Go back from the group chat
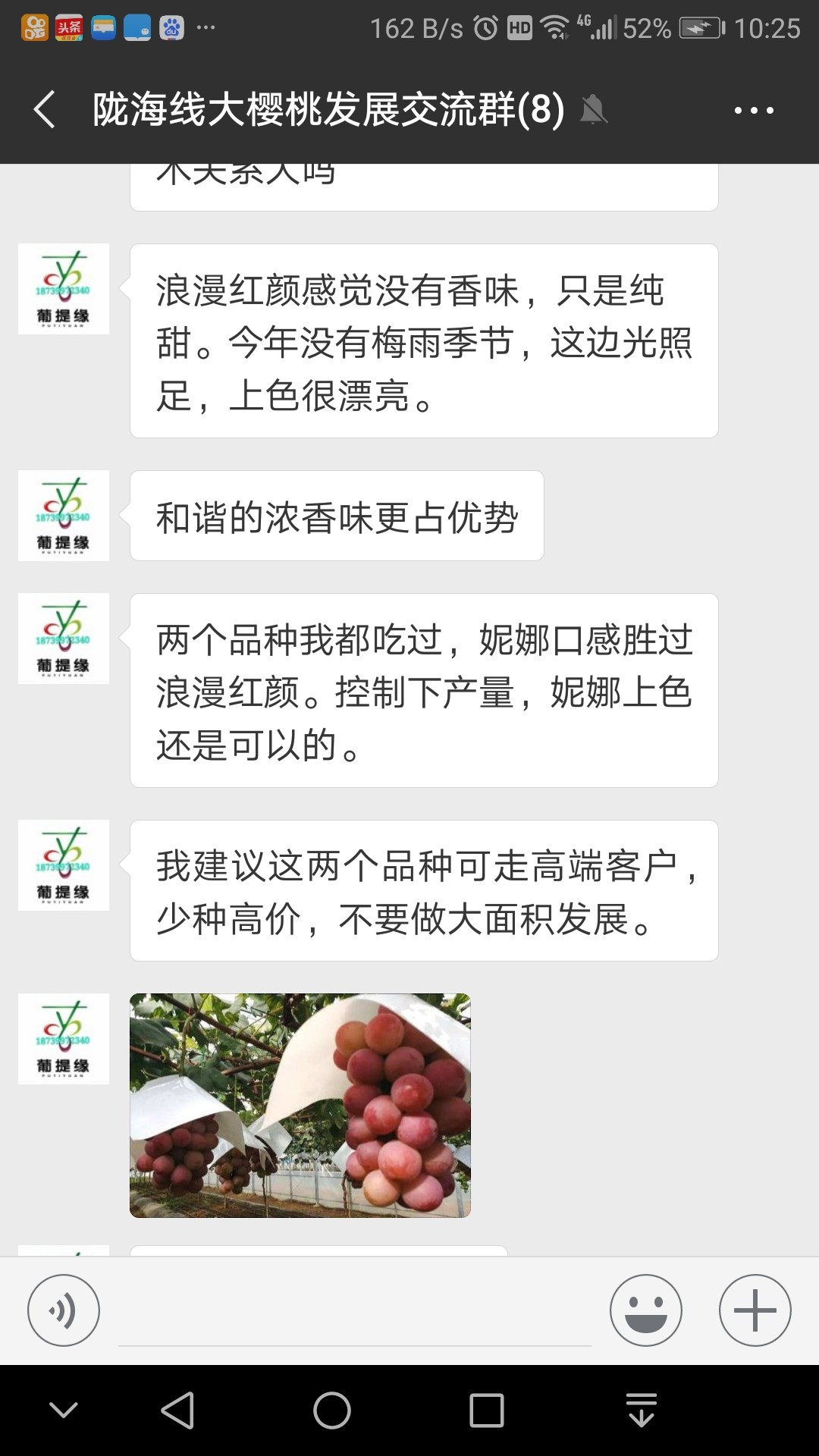Viewport: 819px width, 1456px height. coord(45,109)
